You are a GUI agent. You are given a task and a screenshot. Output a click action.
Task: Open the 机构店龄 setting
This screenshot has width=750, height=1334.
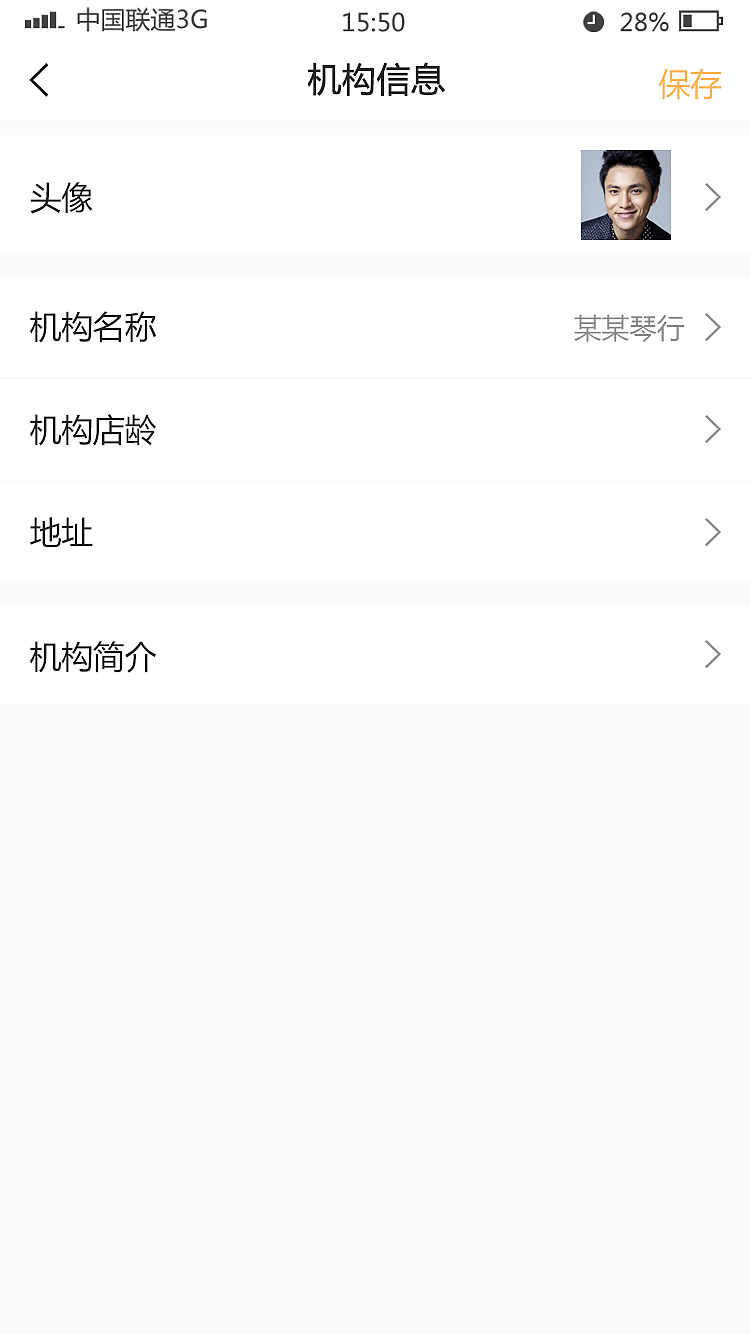(x=375, y=430)
